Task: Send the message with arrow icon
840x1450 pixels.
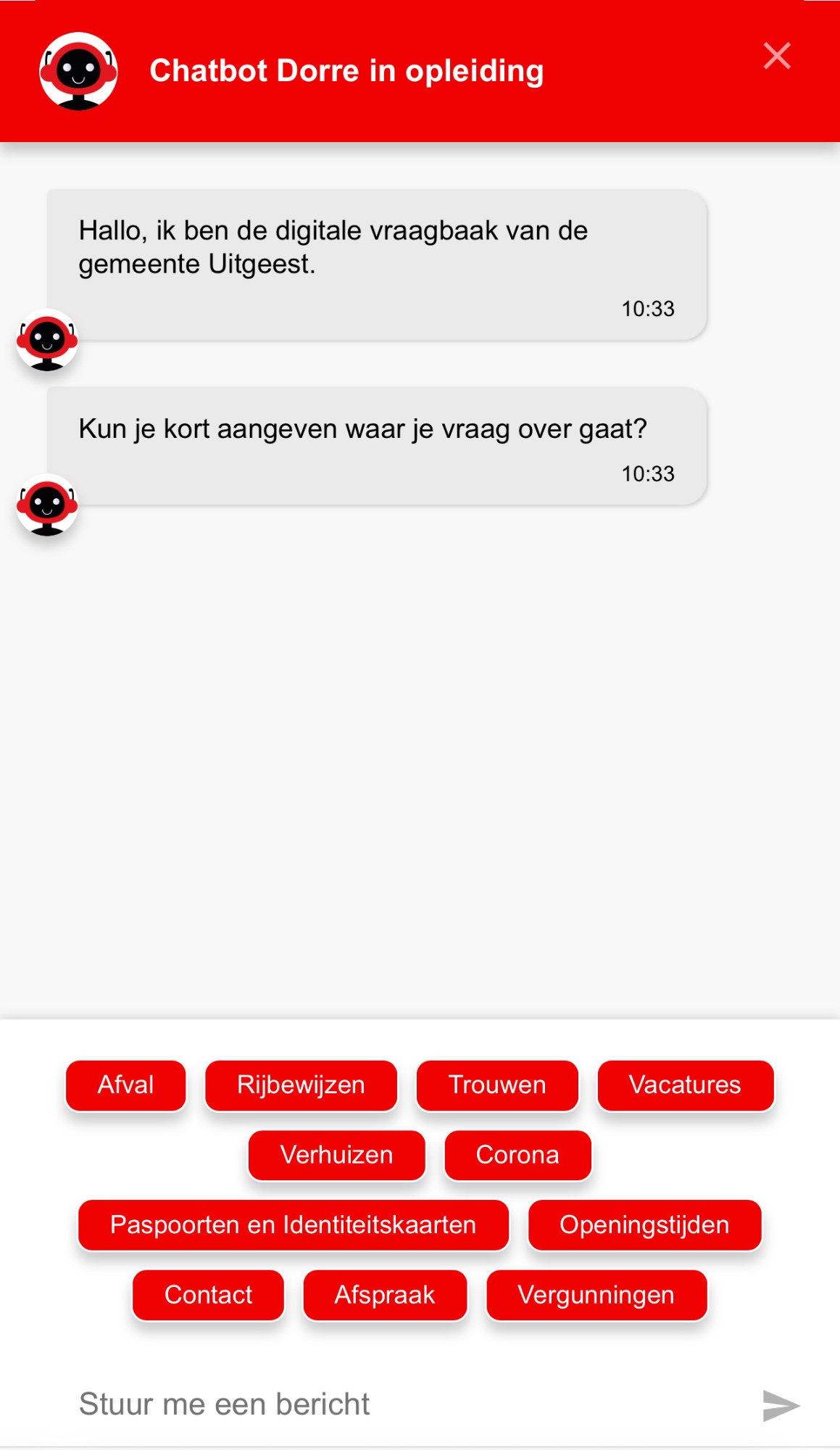Action: click(781, 1406)
